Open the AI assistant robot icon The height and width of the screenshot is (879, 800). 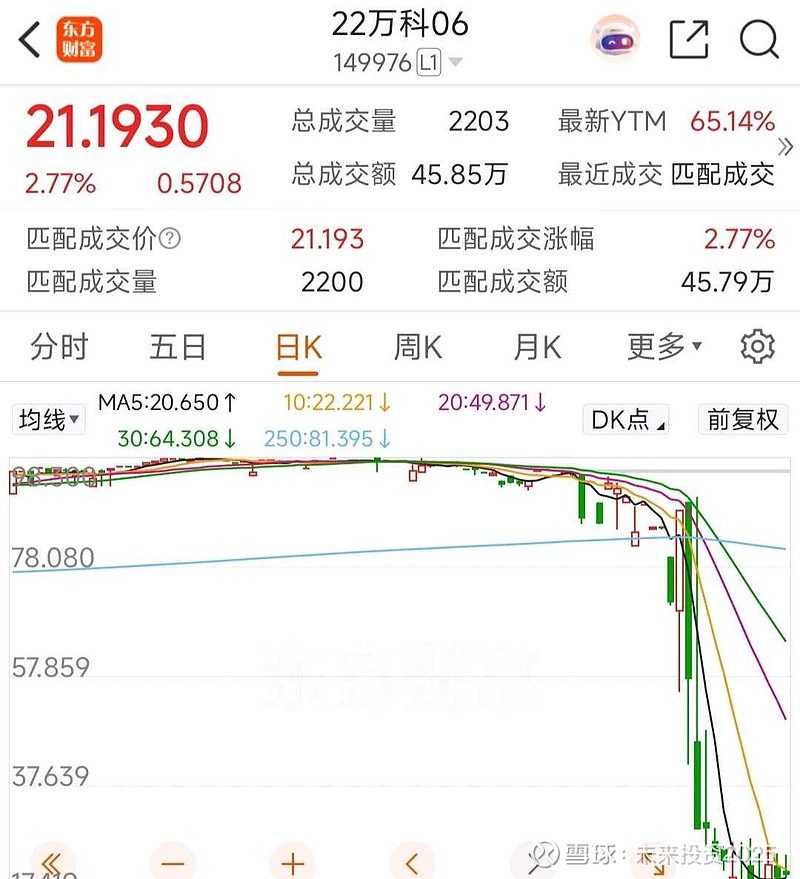coord(614,39)
